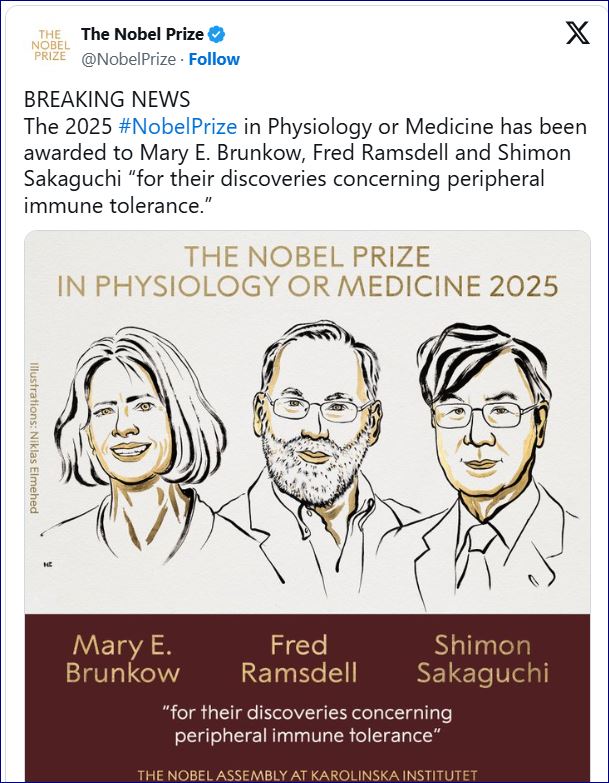Image resolution: width=609 pixels, height=783 pixels.
Task: Open the X logo link
Action: (x=577, y=33)
